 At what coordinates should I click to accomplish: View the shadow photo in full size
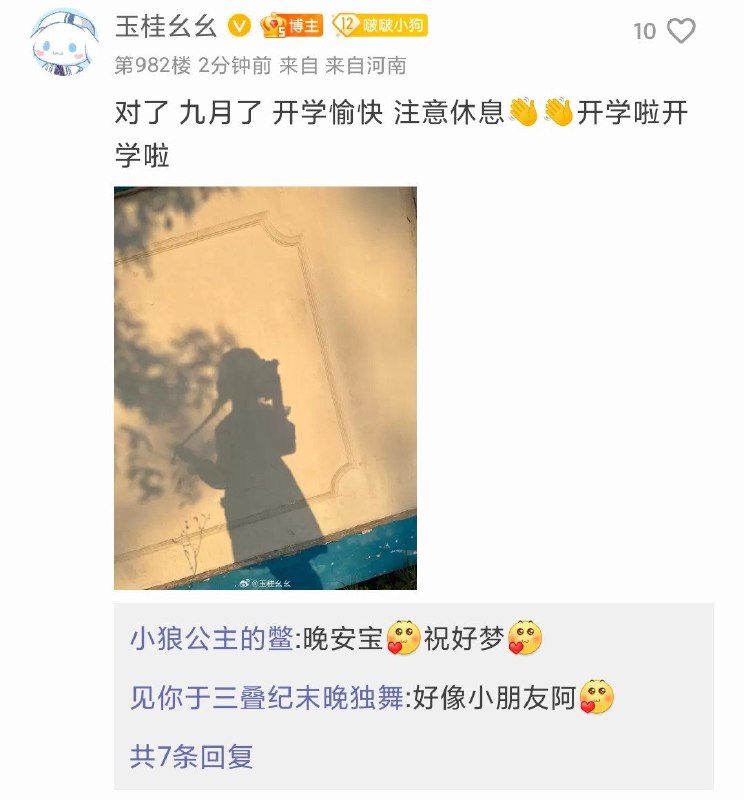[265, 388]
